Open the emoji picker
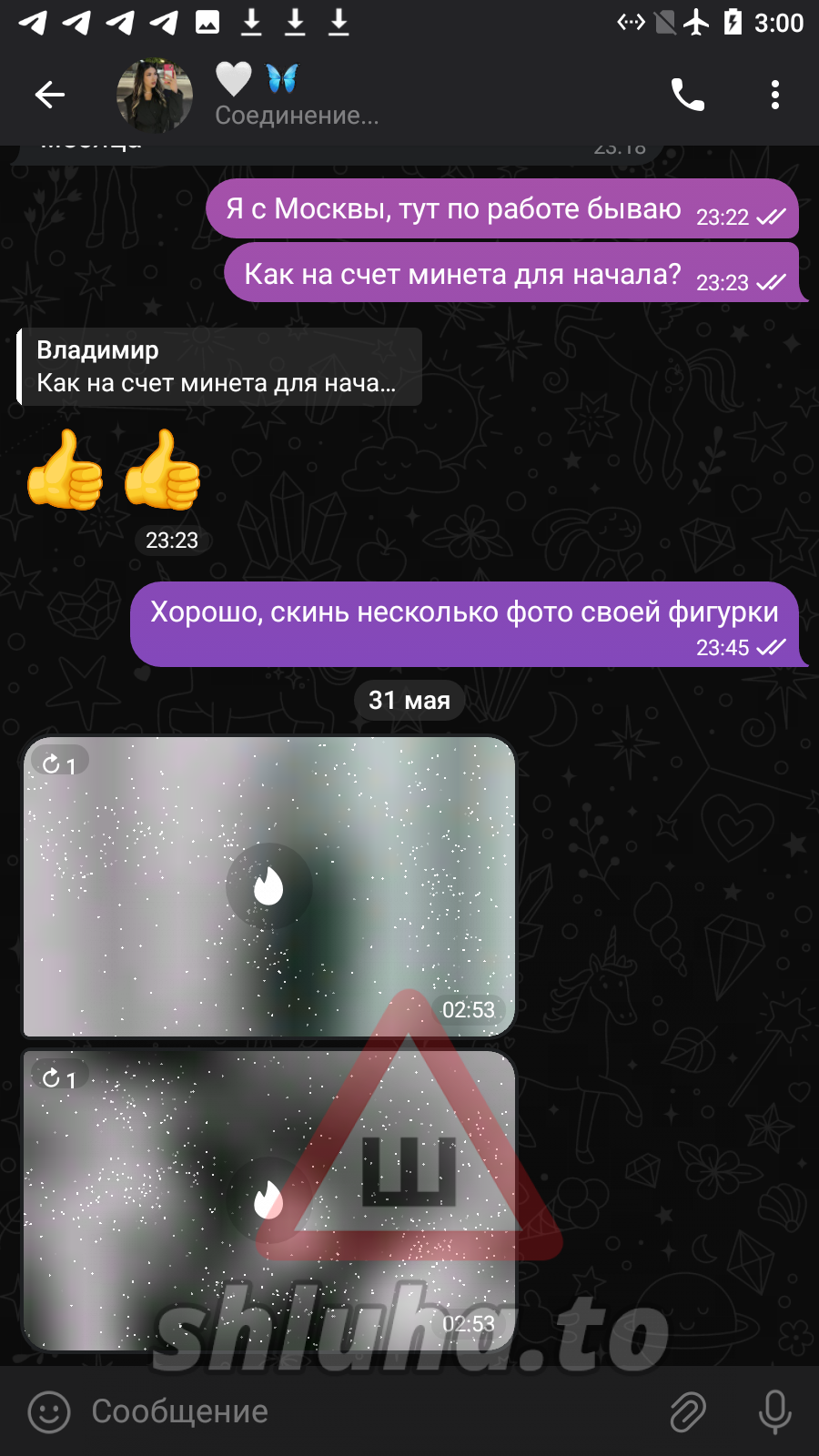This screenshot has width=819, height=1456. [49, 1412]
